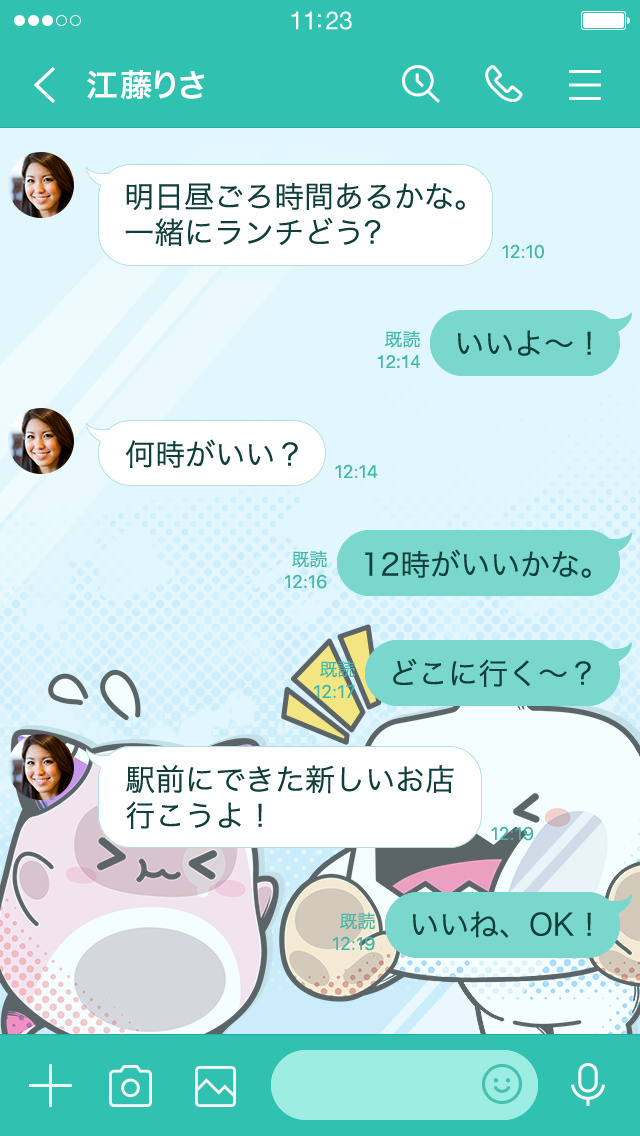Go back from the 江藤りさ chat

pos(45,86)
